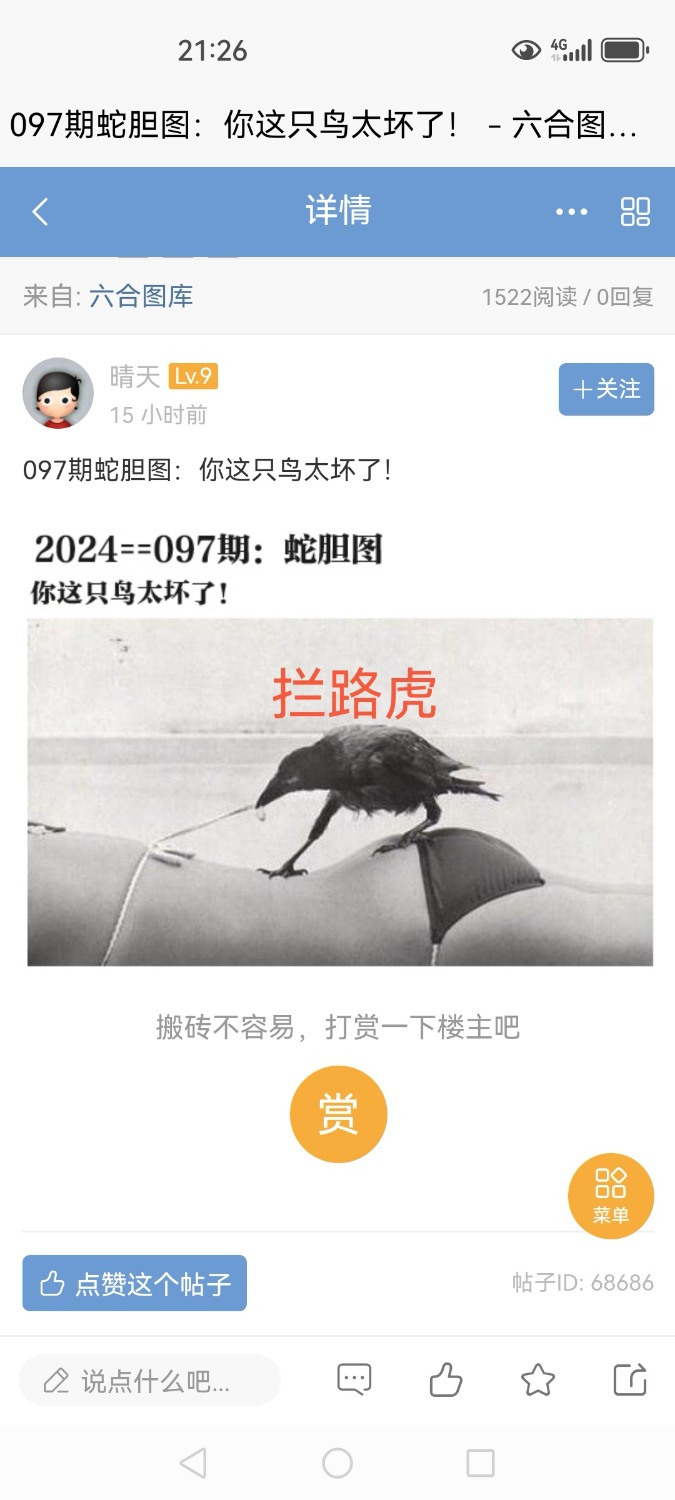
Task: Tap 点赞这个帖子 to like the post
Action: pyautogui.click(x=135, y=1283)
